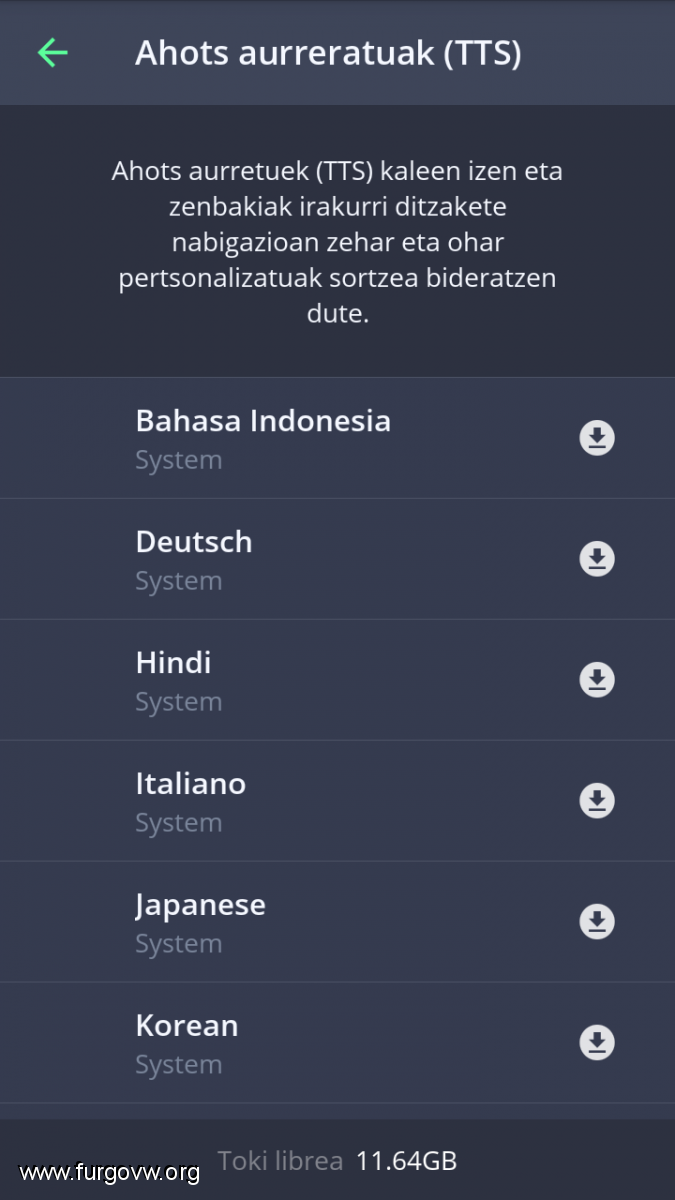Download the Hindi voice
This screenshot has width=675, height=1200.
click(597, 680)
